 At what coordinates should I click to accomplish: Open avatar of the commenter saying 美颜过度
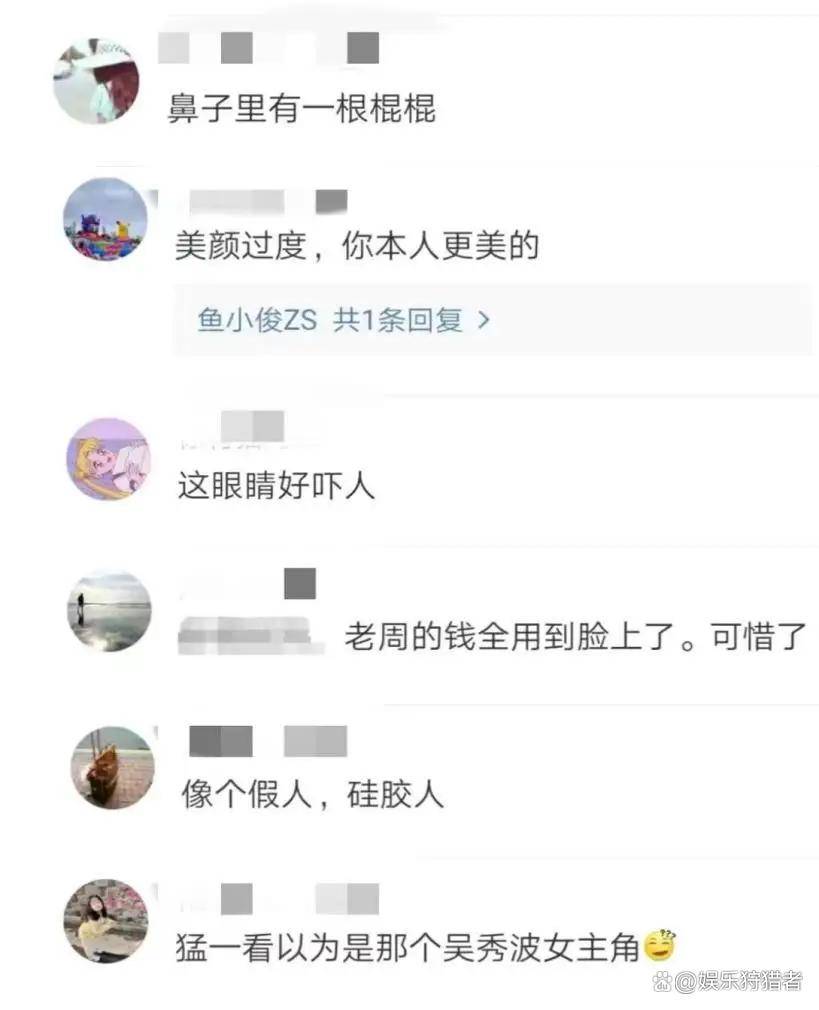pyautogui.click(x=105, y=219)
